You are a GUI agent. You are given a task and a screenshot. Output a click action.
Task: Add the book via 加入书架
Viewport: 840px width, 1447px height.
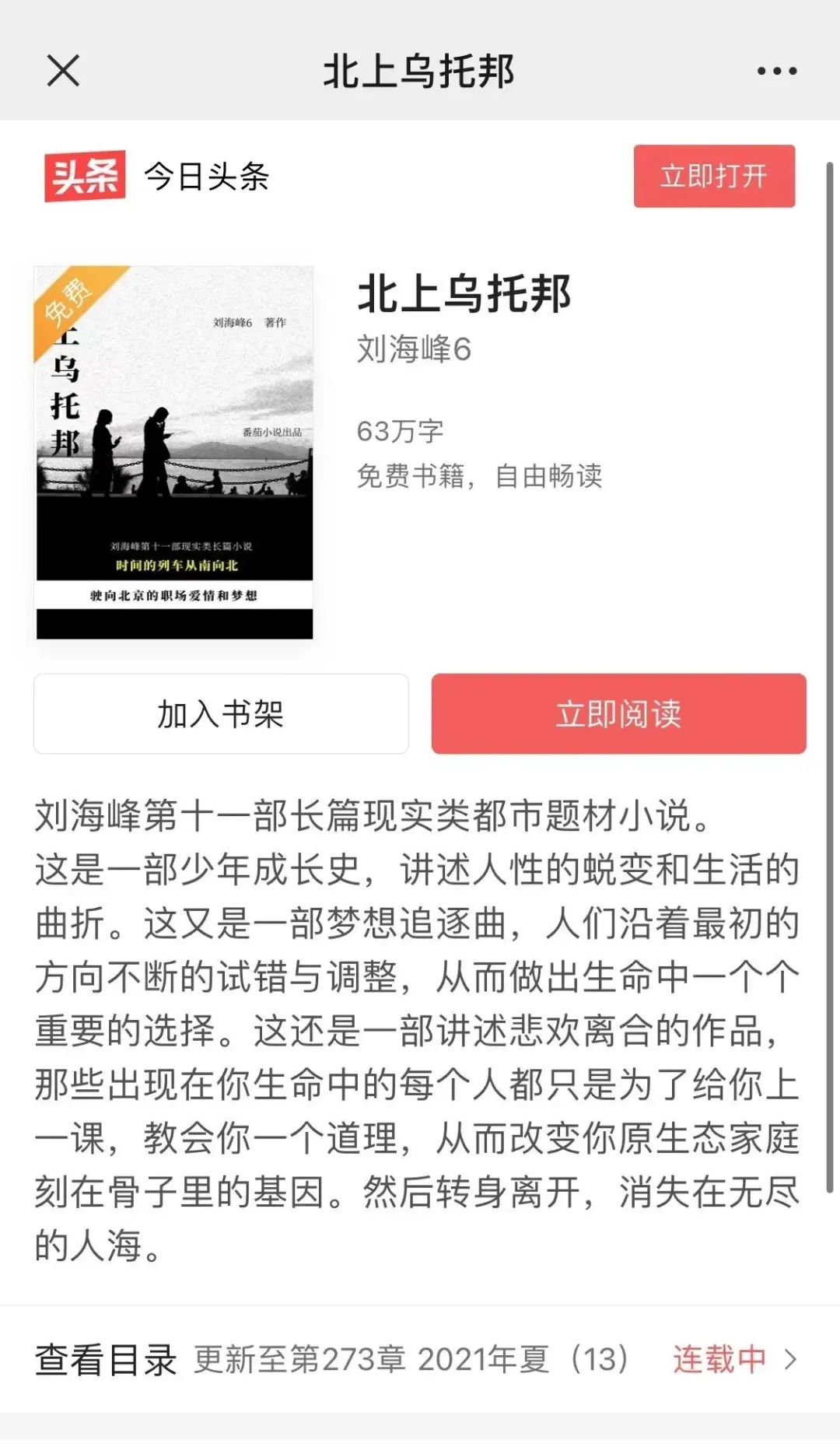tap(221, 713)
